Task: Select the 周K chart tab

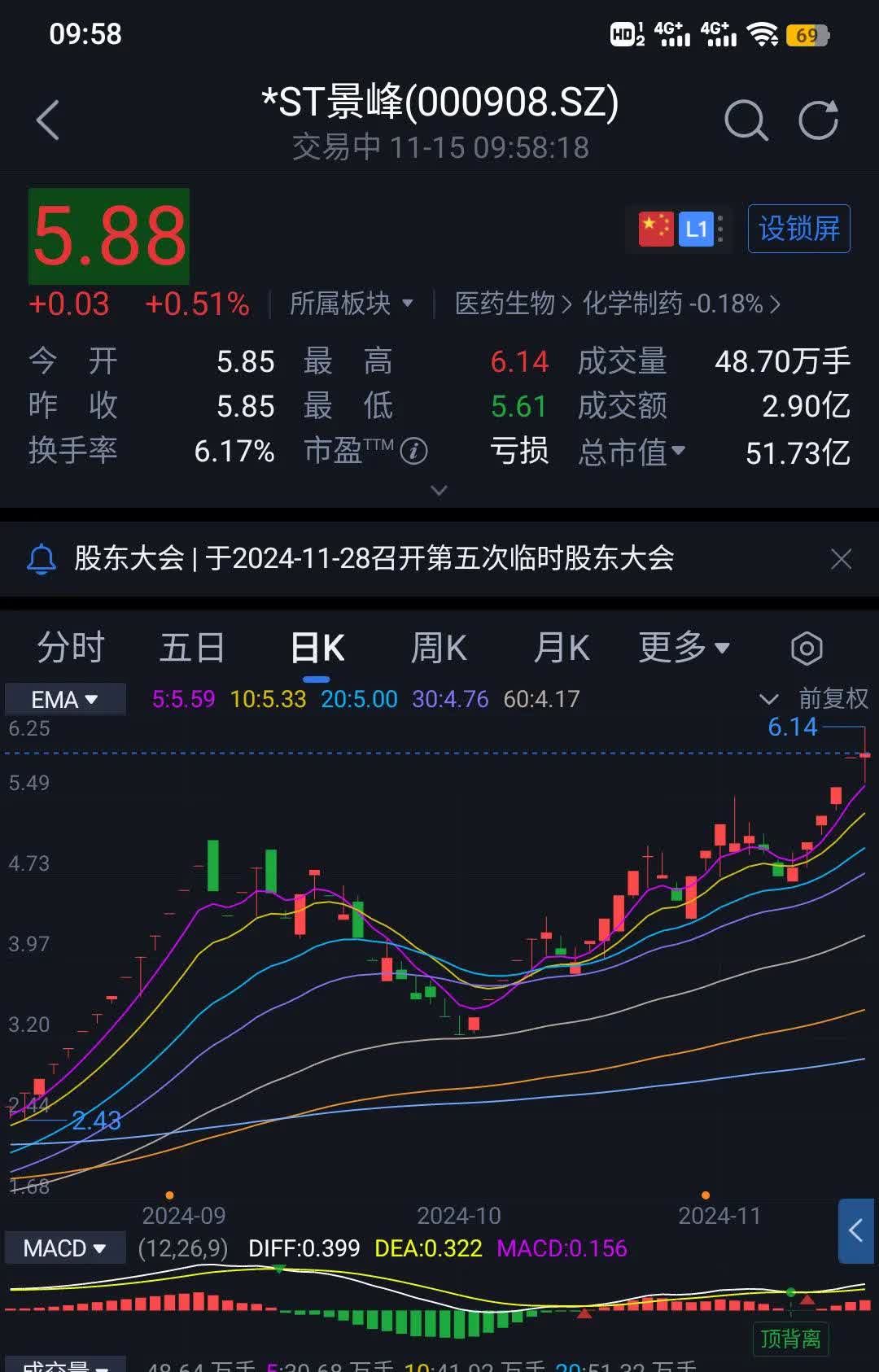Action: coord(438,647)
